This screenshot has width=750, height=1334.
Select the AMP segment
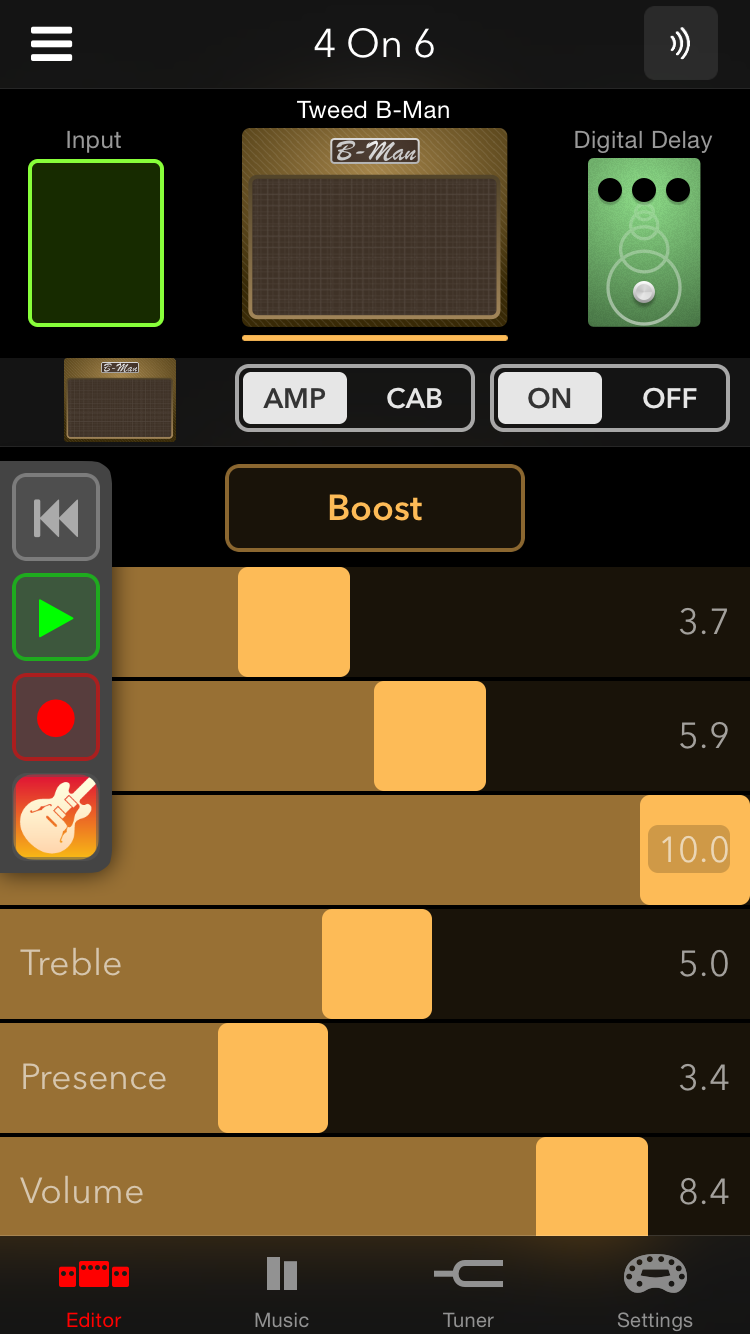click(x=295, y=398)
